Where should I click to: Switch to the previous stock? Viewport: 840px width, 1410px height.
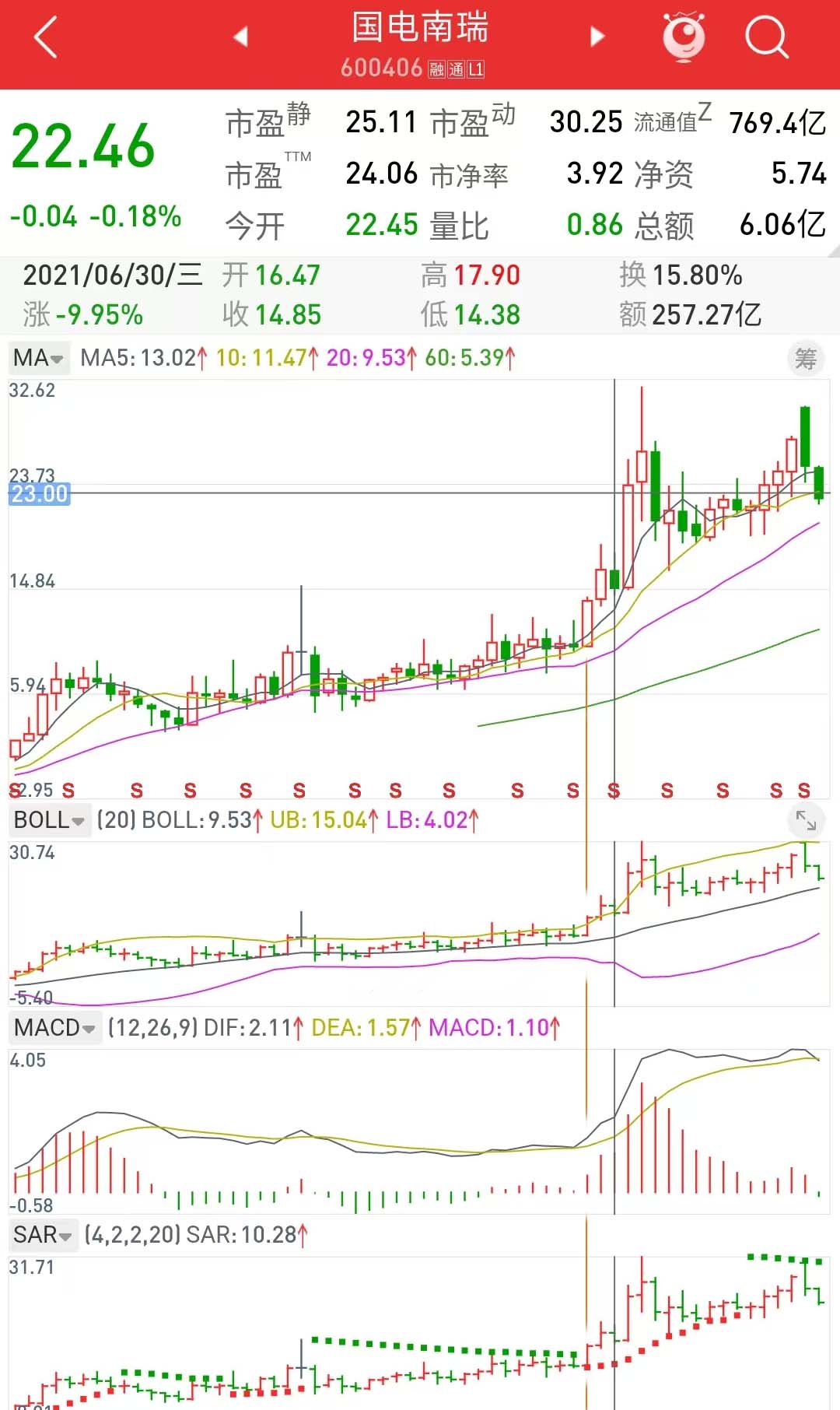[240, 37]
